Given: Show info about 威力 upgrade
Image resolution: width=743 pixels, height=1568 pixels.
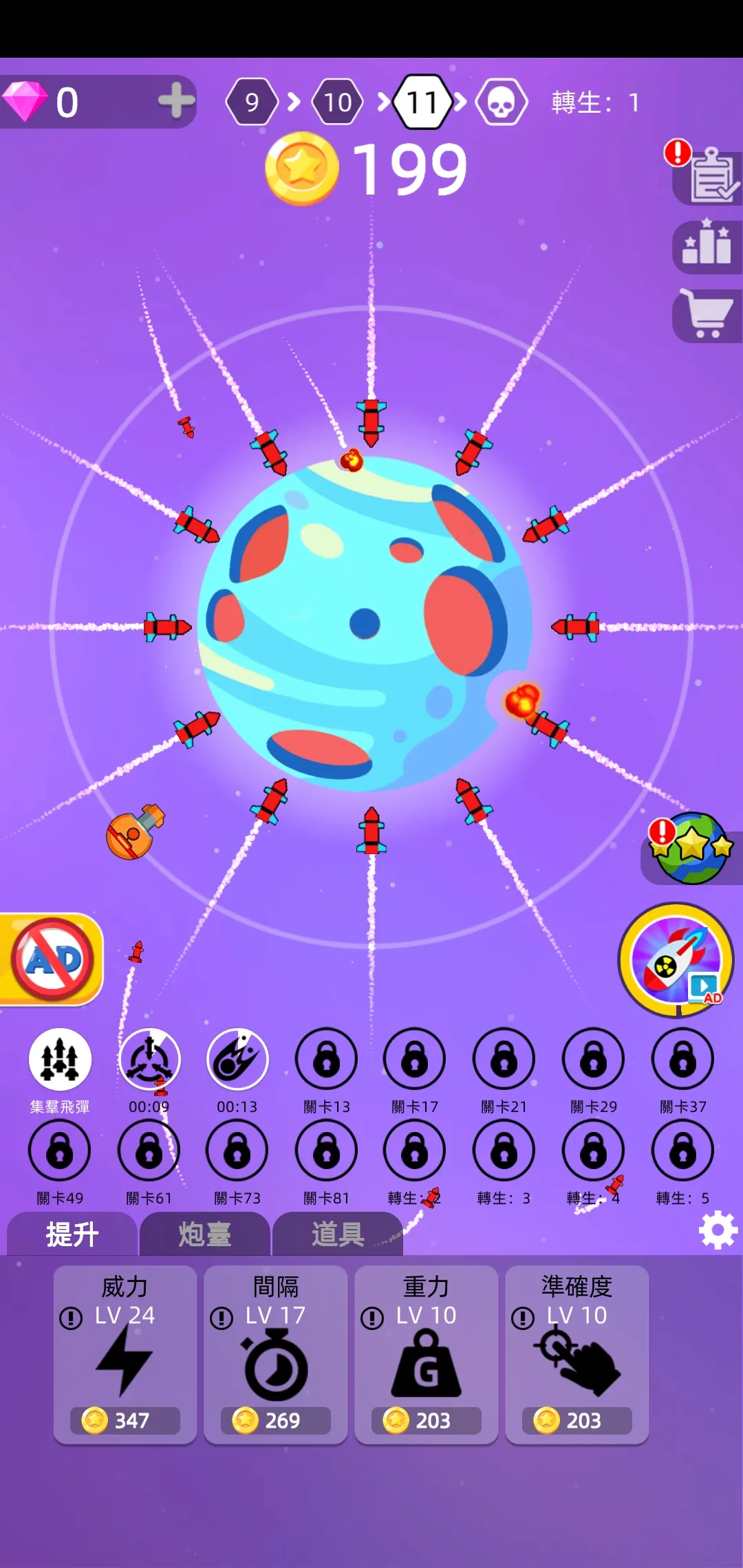Looking at the screenshot, I should 71,1318.
